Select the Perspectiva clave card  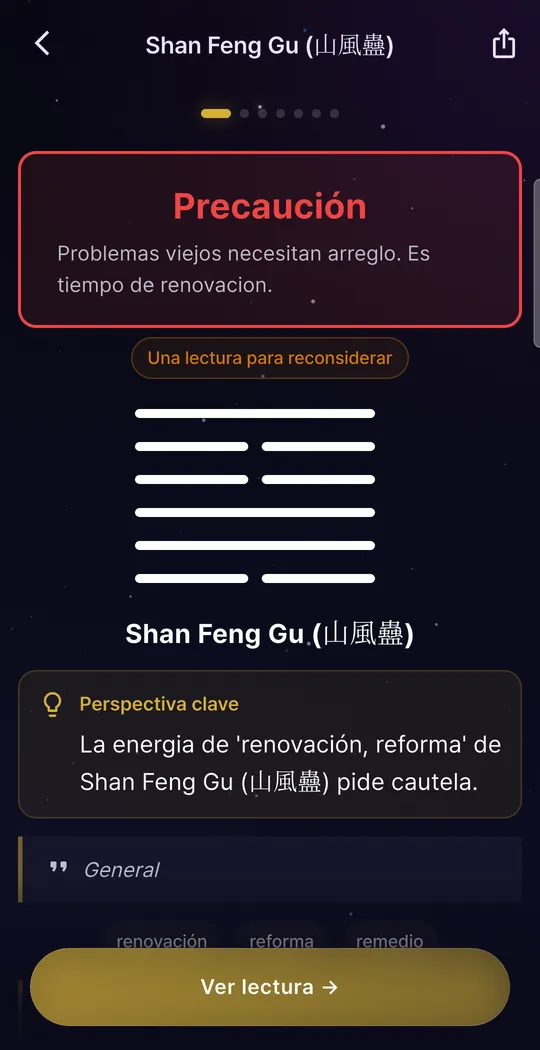pos(269,744)
